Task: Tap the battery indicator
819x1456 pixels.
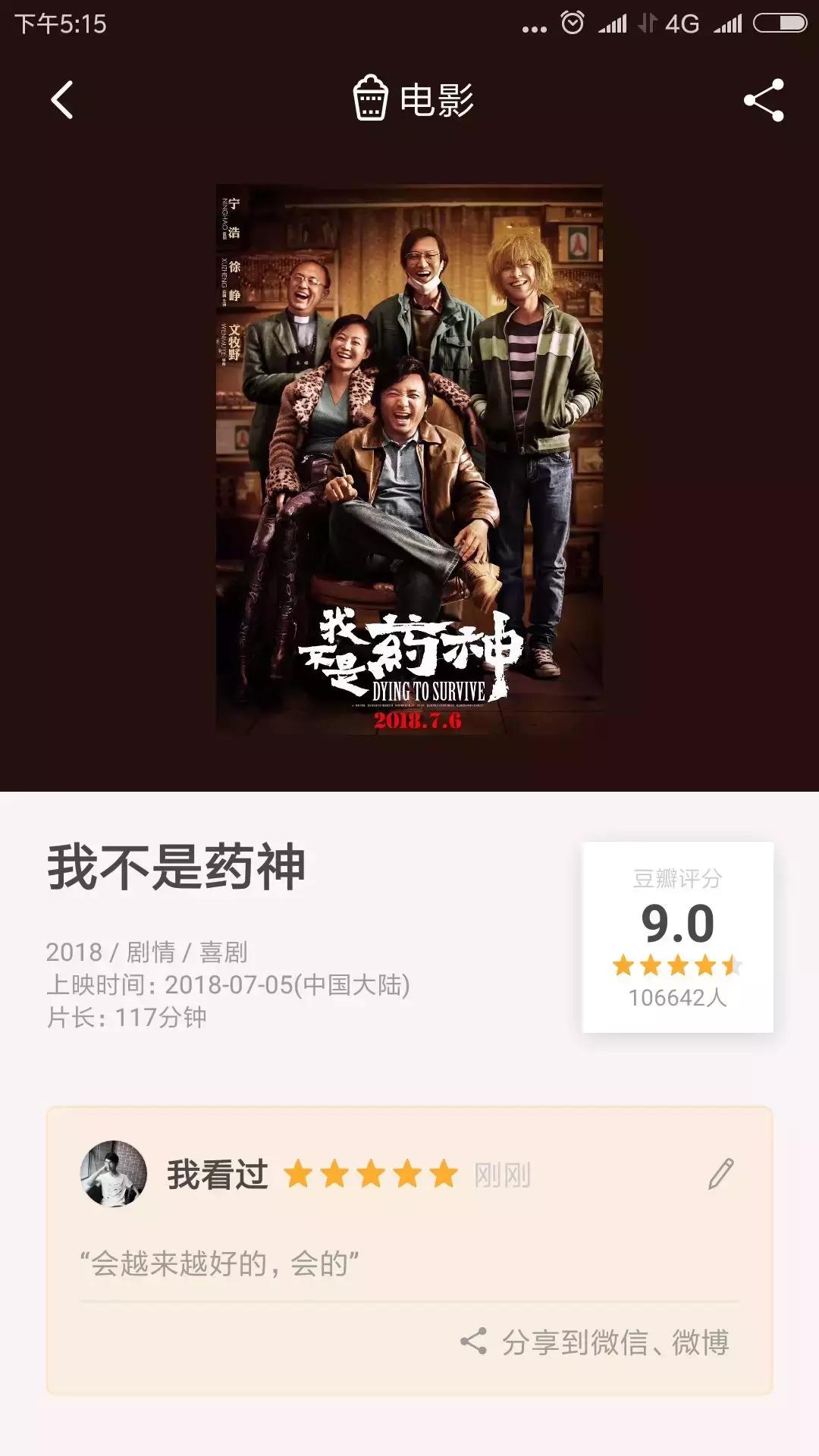Action: 781,23
